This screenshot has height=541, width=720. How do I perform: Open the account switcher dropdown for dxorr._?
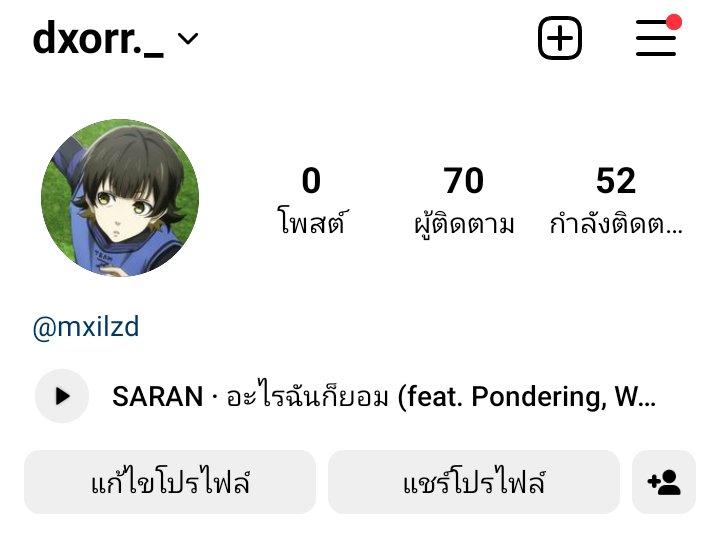click(186, 40)
